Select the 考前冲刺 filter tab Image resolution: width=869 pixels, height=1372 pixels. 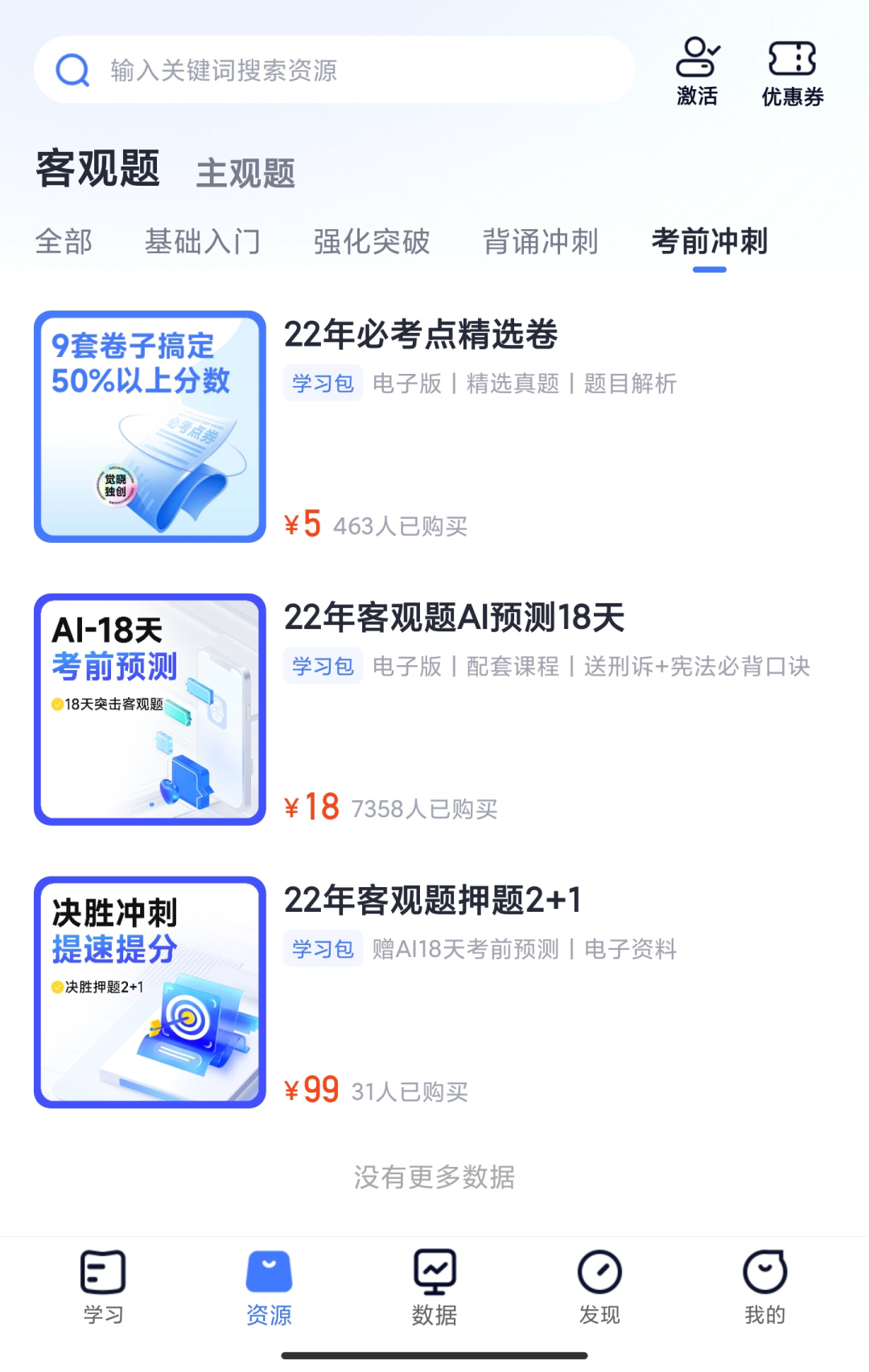point(710,241)
